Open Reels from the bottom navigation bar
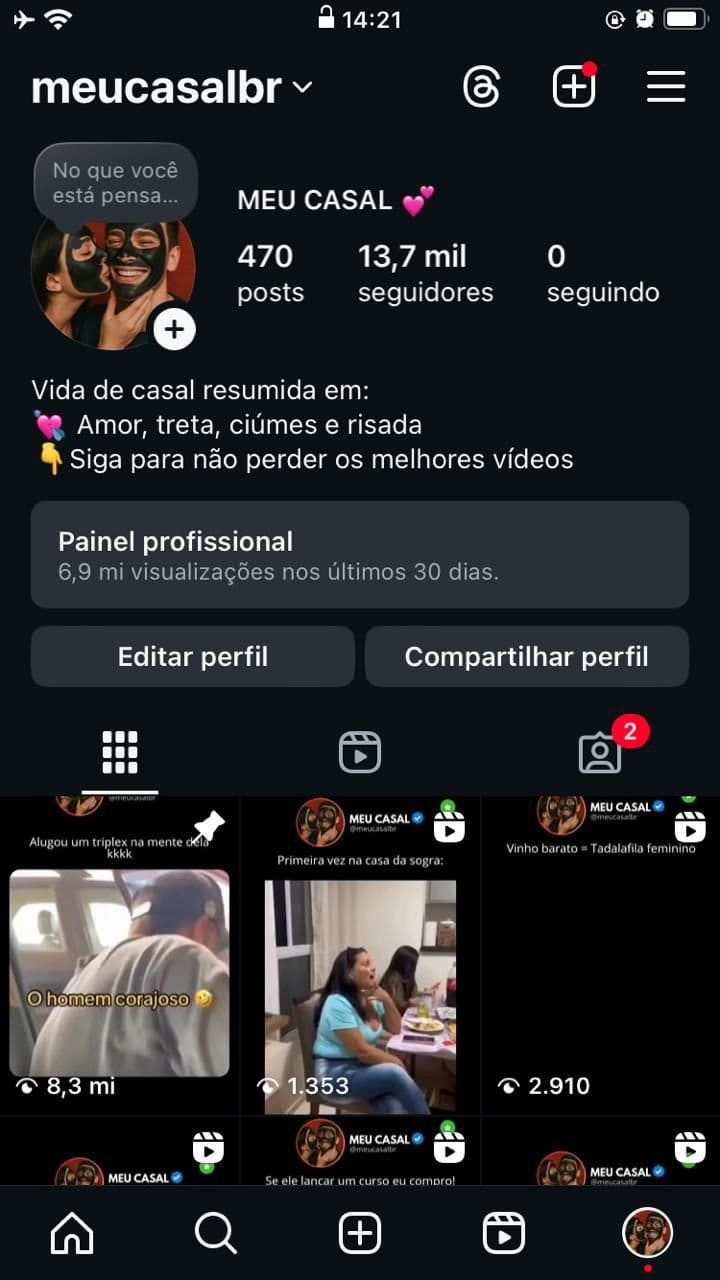This screenshot has width=720, height=1280. pyautogui.click(x=504, y=1233)
